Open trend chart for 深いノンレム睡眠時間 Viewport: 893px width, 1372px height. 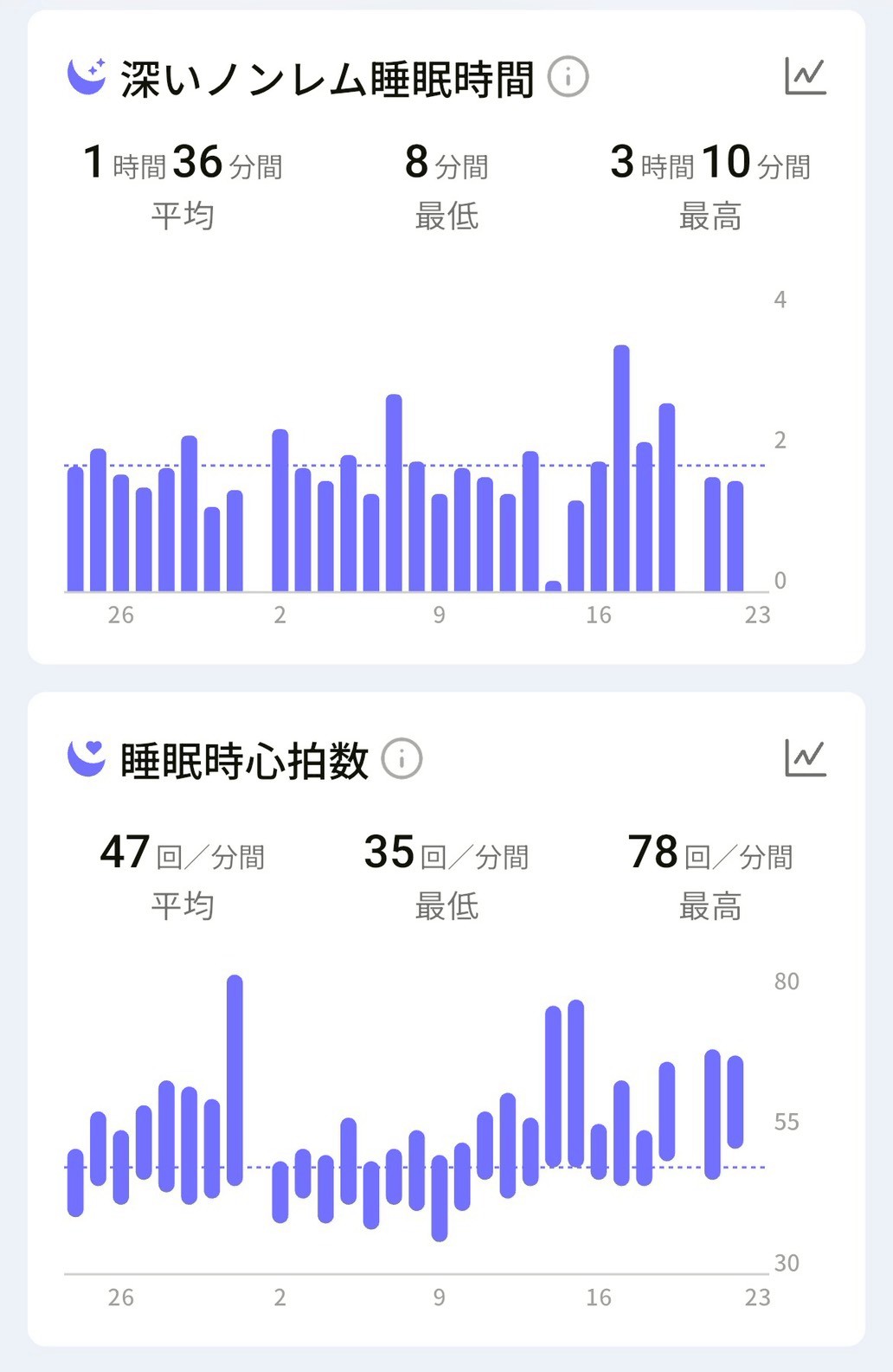pos(805,76)
